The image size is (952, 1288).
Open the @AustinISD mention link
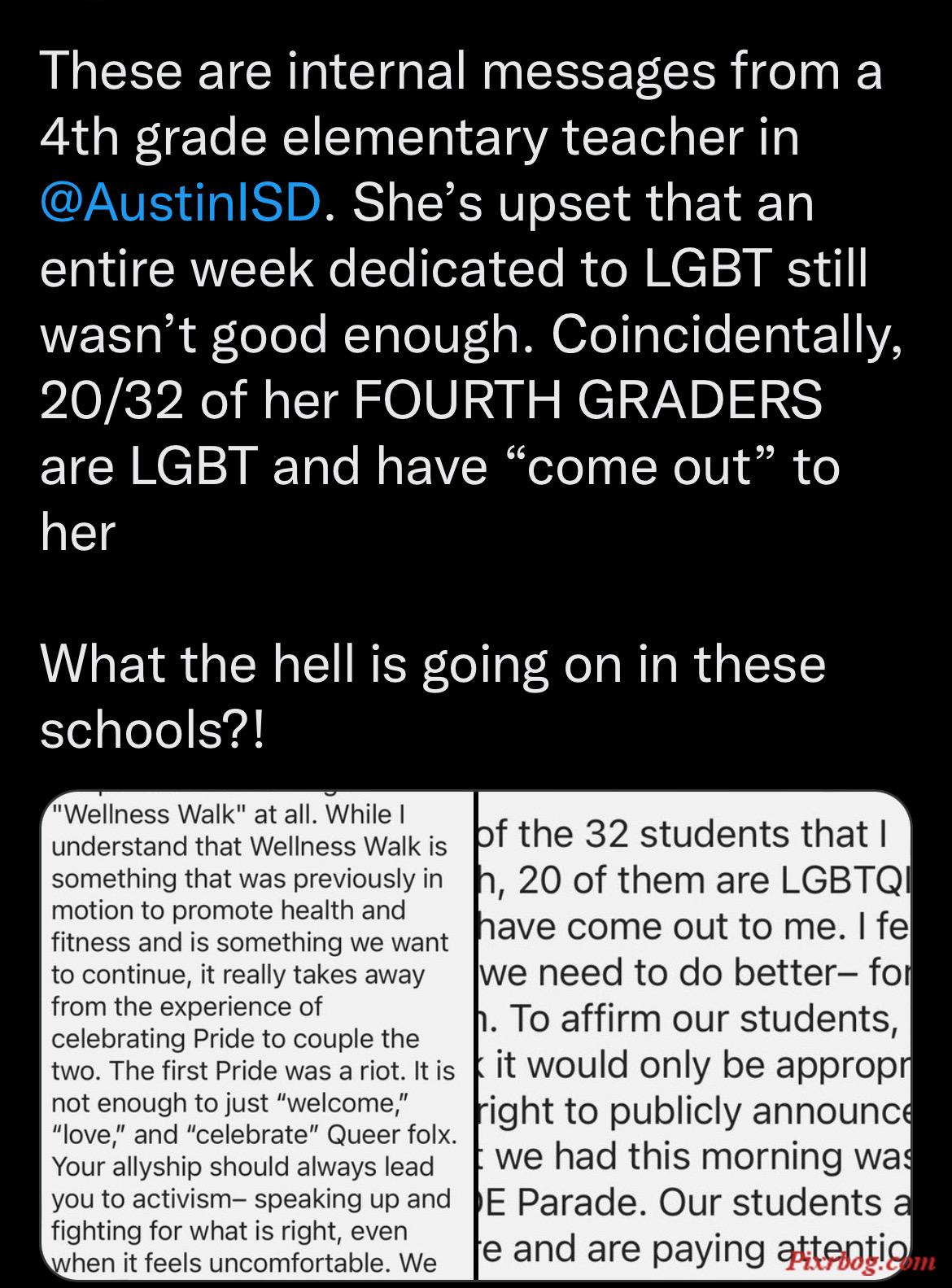pyautogui.click(x=181, y=203)
